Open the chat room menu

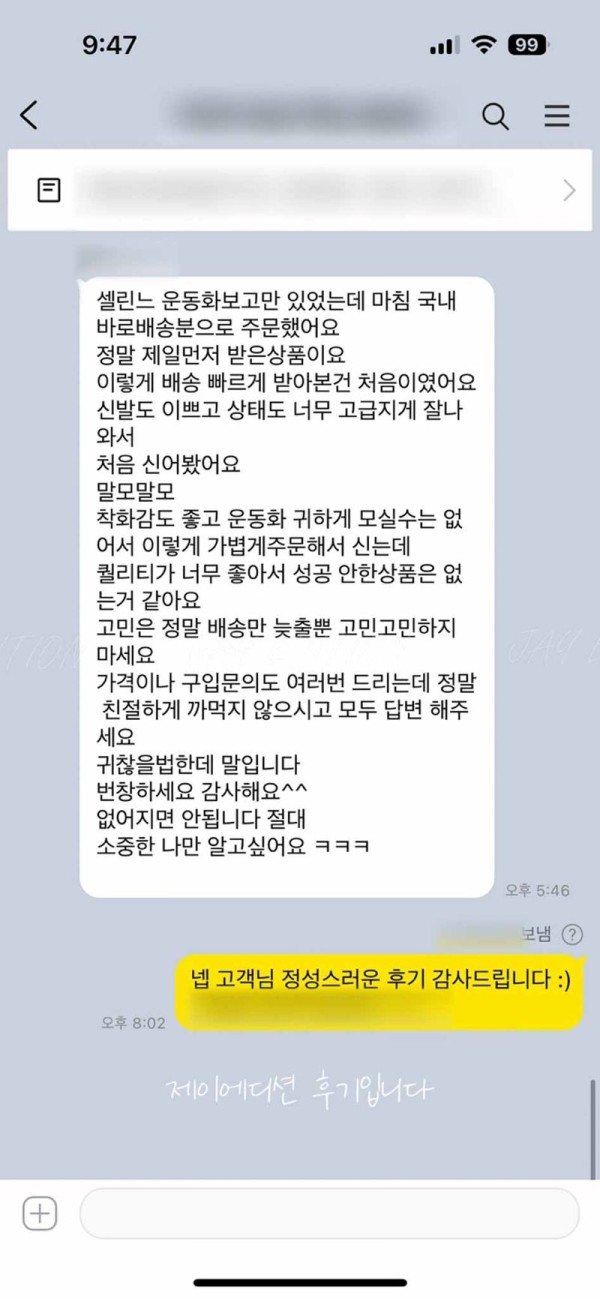(557, 116)
